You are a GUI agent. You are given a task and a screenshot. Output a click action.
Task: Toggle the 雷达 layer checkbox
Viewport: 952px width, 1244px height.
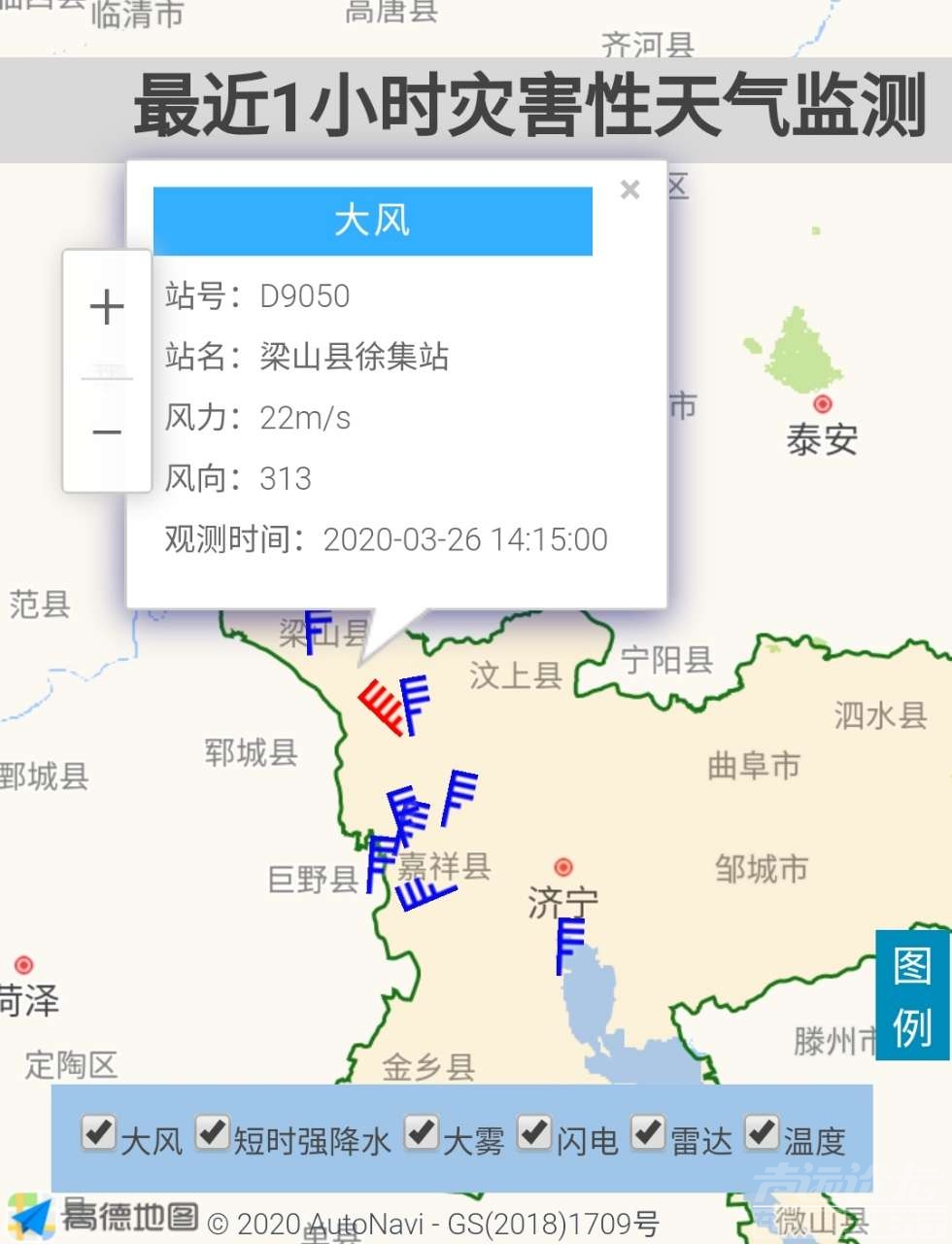tap(648, 1133)
